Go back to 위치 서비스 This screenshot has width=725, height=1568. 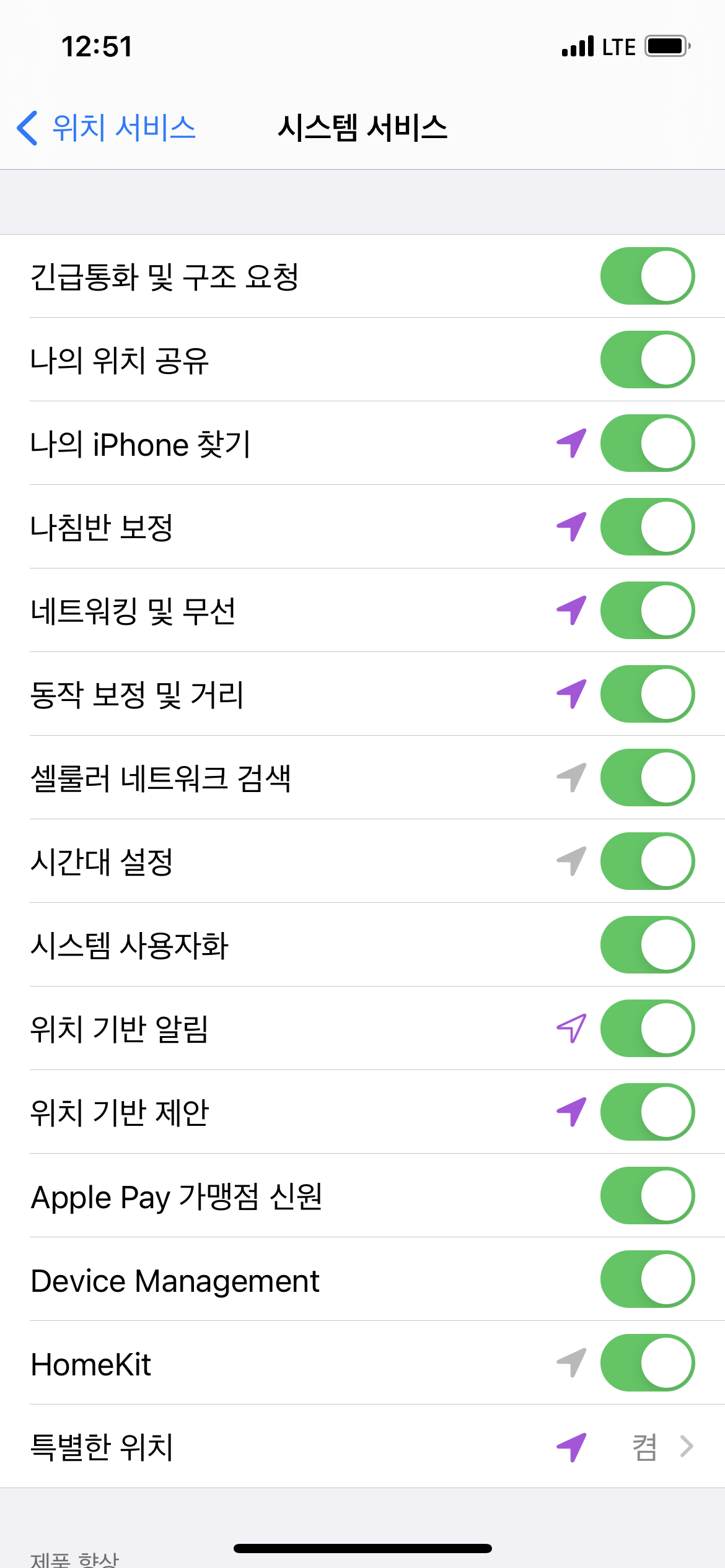107,128
